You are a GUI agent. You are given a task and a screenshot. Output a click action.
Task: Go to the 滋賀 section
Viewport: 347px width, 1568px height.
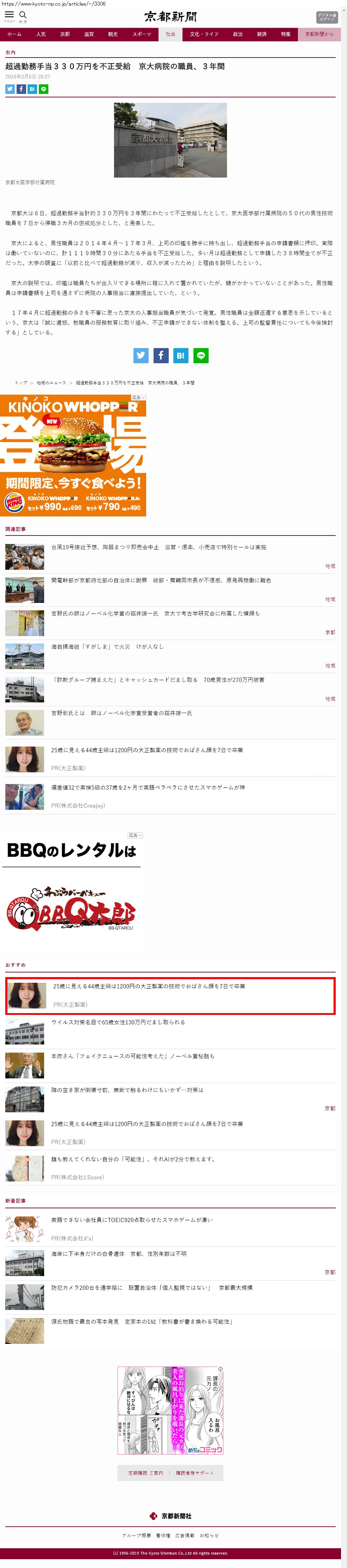tap(89, 34)
